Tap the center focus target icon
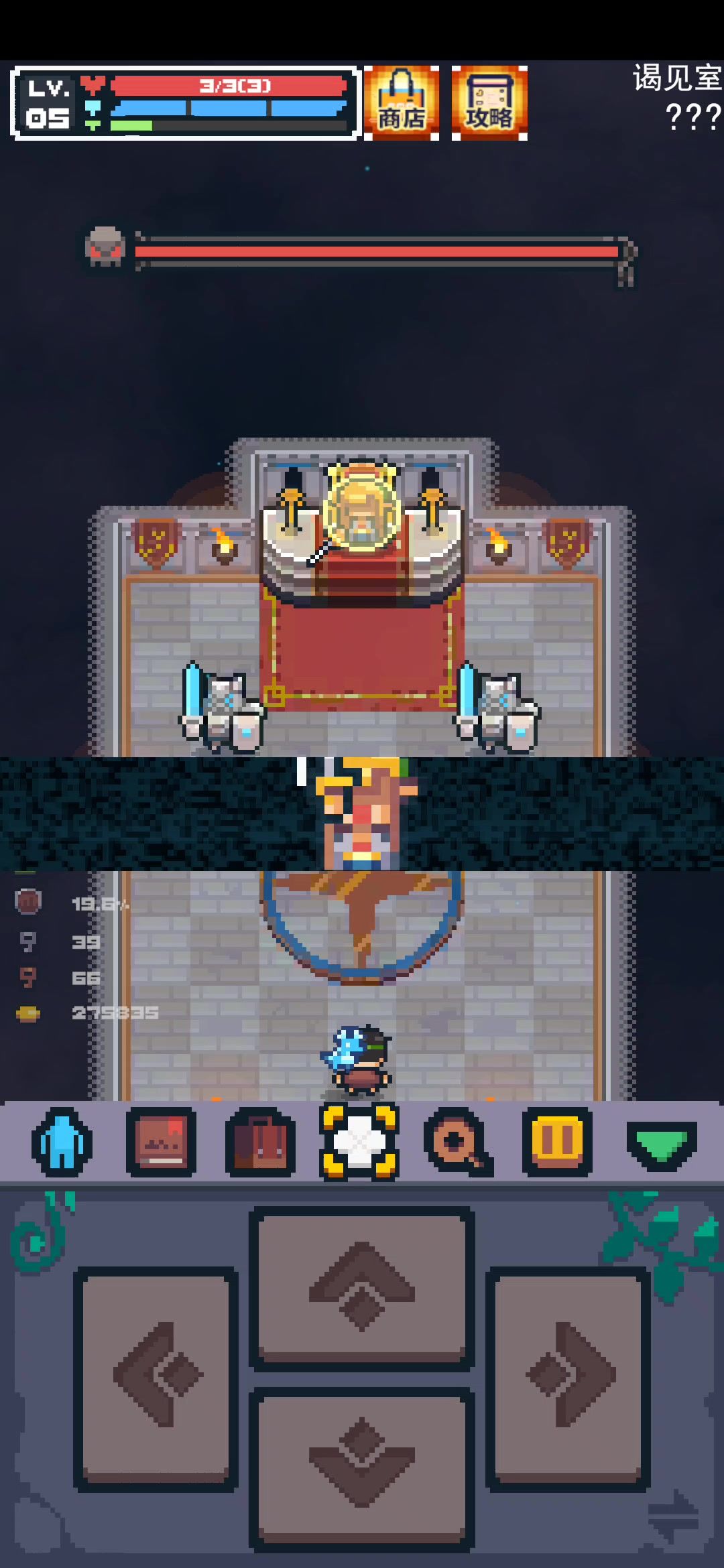Screen dimensions: 724x1568 [x=360, y=1142]
